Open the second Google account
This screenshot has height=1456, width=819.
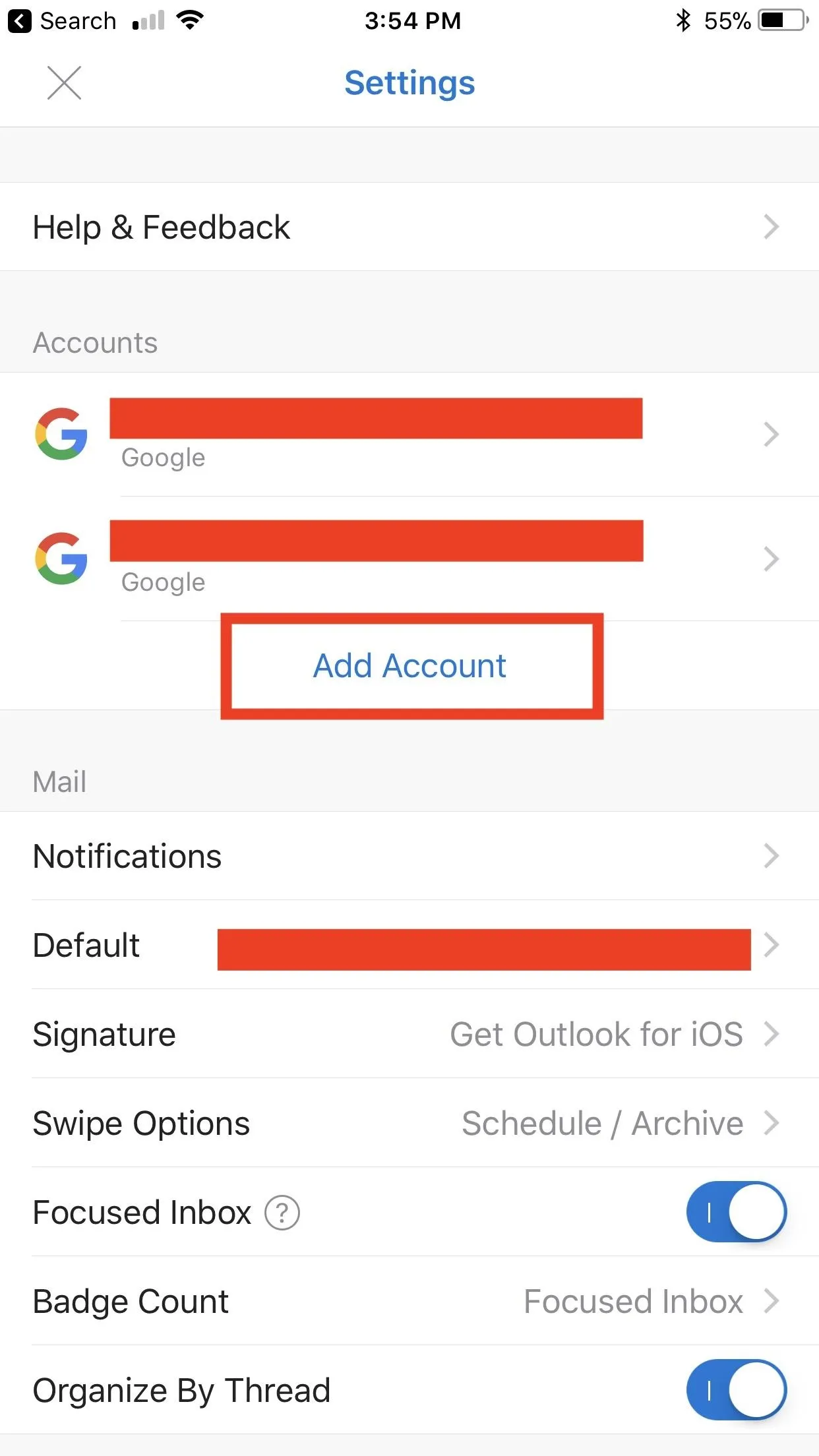pos(409,559)
